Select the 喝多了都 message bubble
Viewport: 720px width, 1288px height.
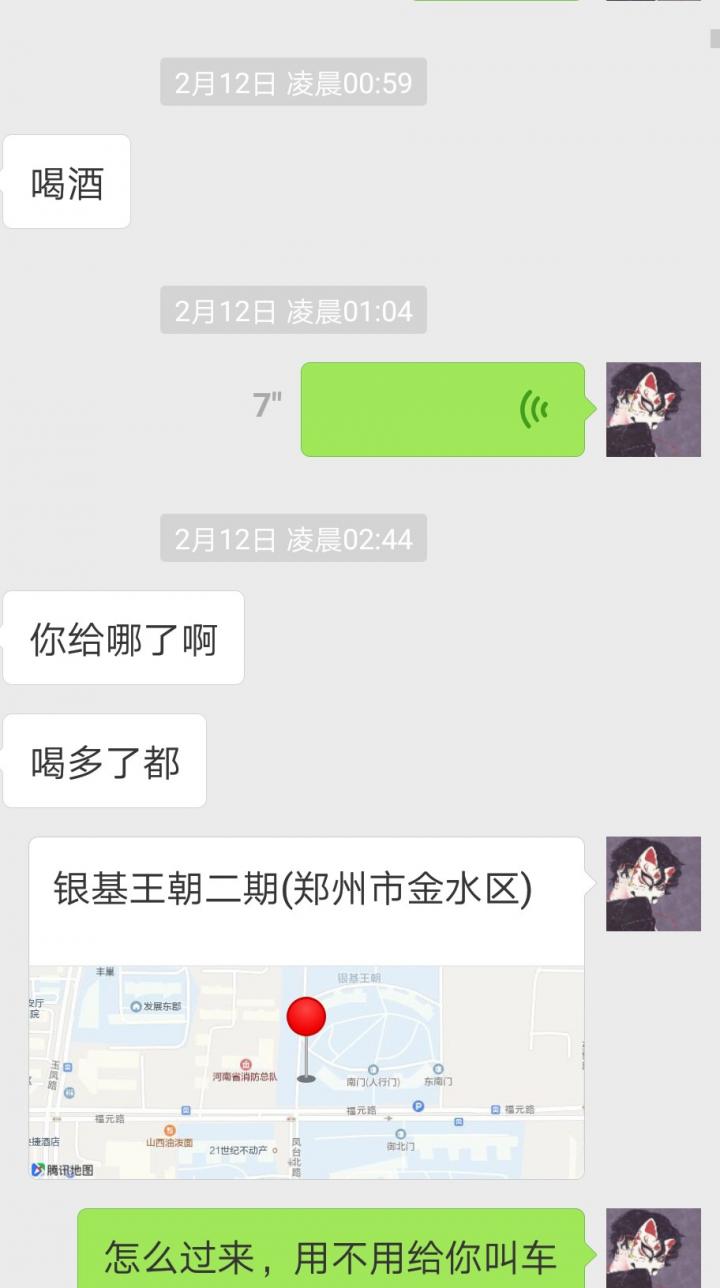click(105, 761)
